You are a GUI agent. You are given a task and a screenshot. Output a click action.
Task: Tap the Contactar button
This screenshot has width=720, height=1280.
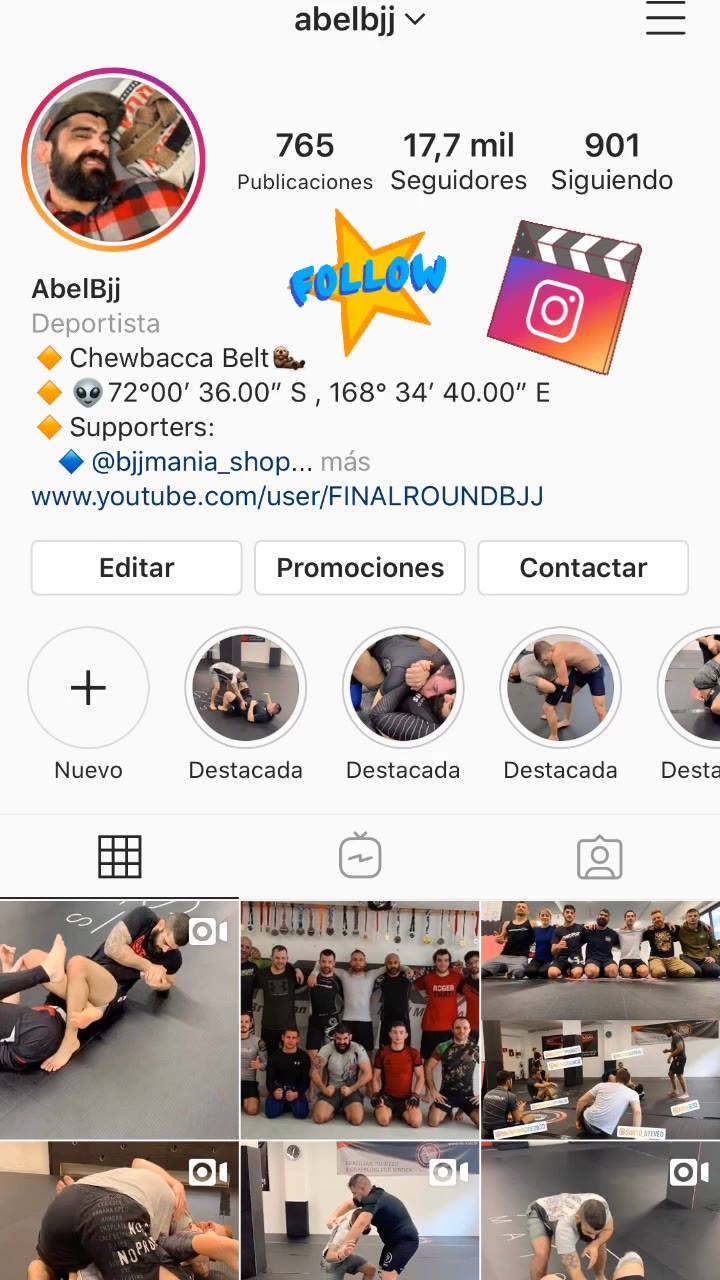click(x=583, y=568)
